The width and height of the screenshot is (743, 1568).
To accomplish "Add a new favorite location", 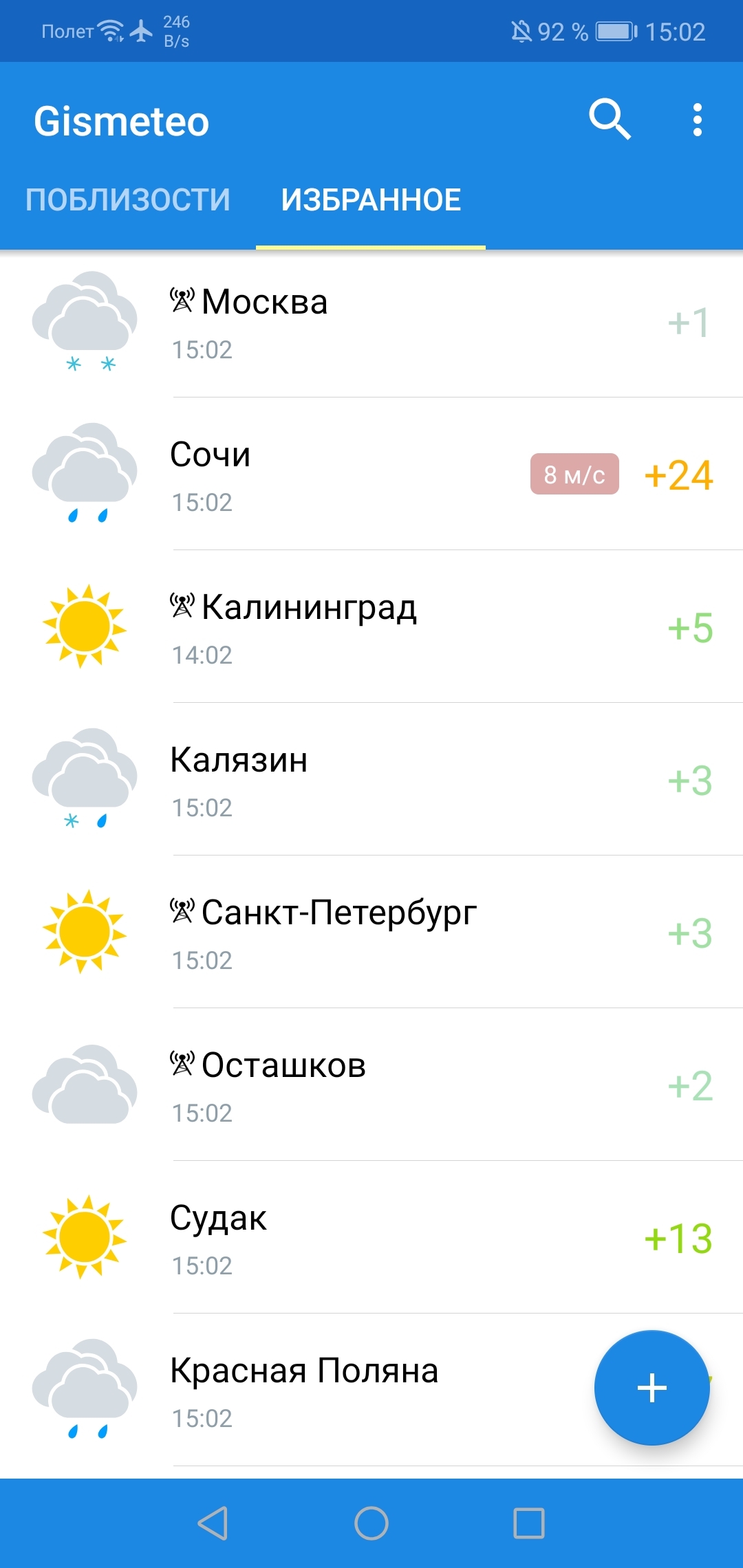I will point(652,1388).
